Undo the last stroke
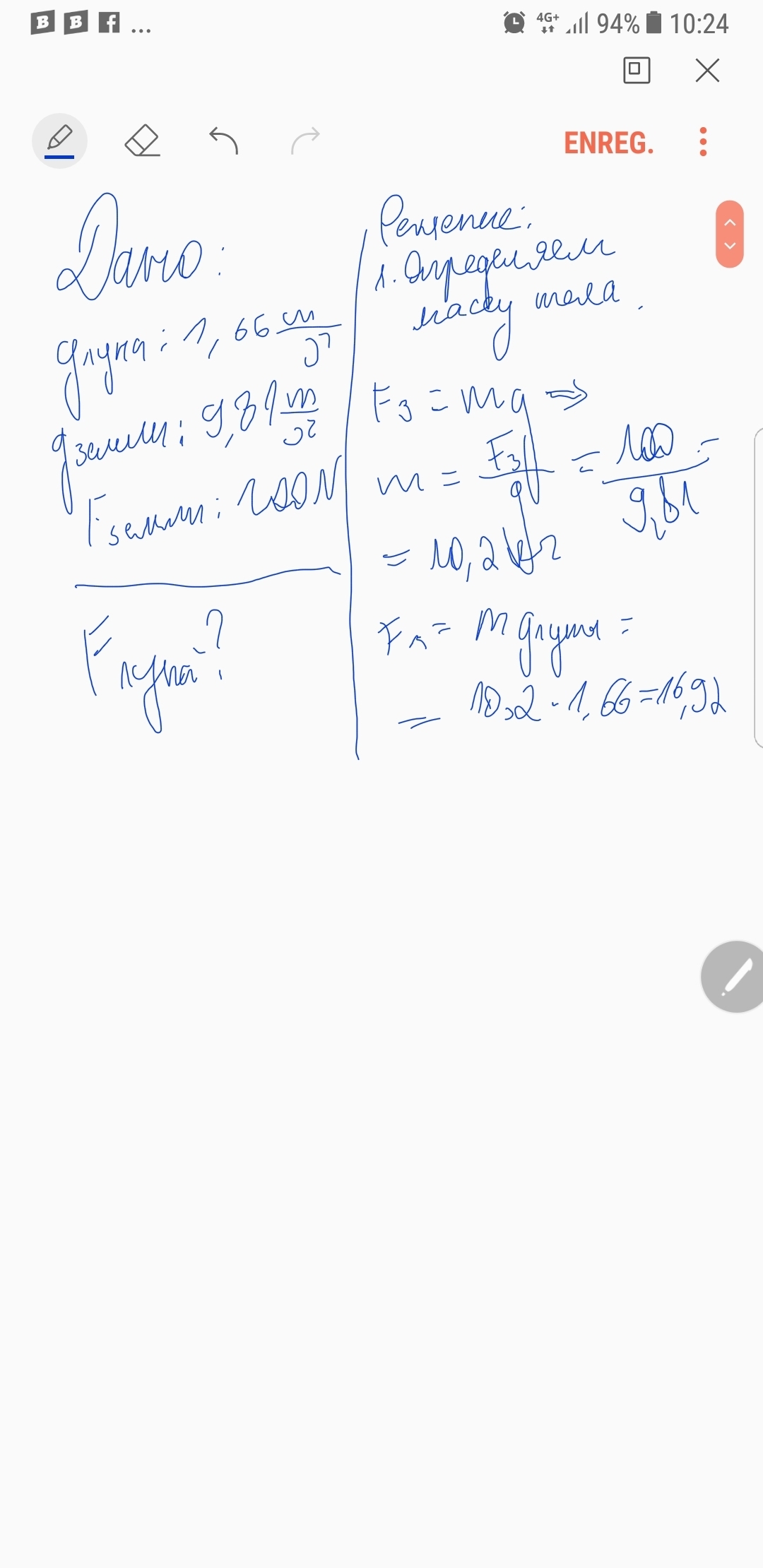 tap(224, 141)
